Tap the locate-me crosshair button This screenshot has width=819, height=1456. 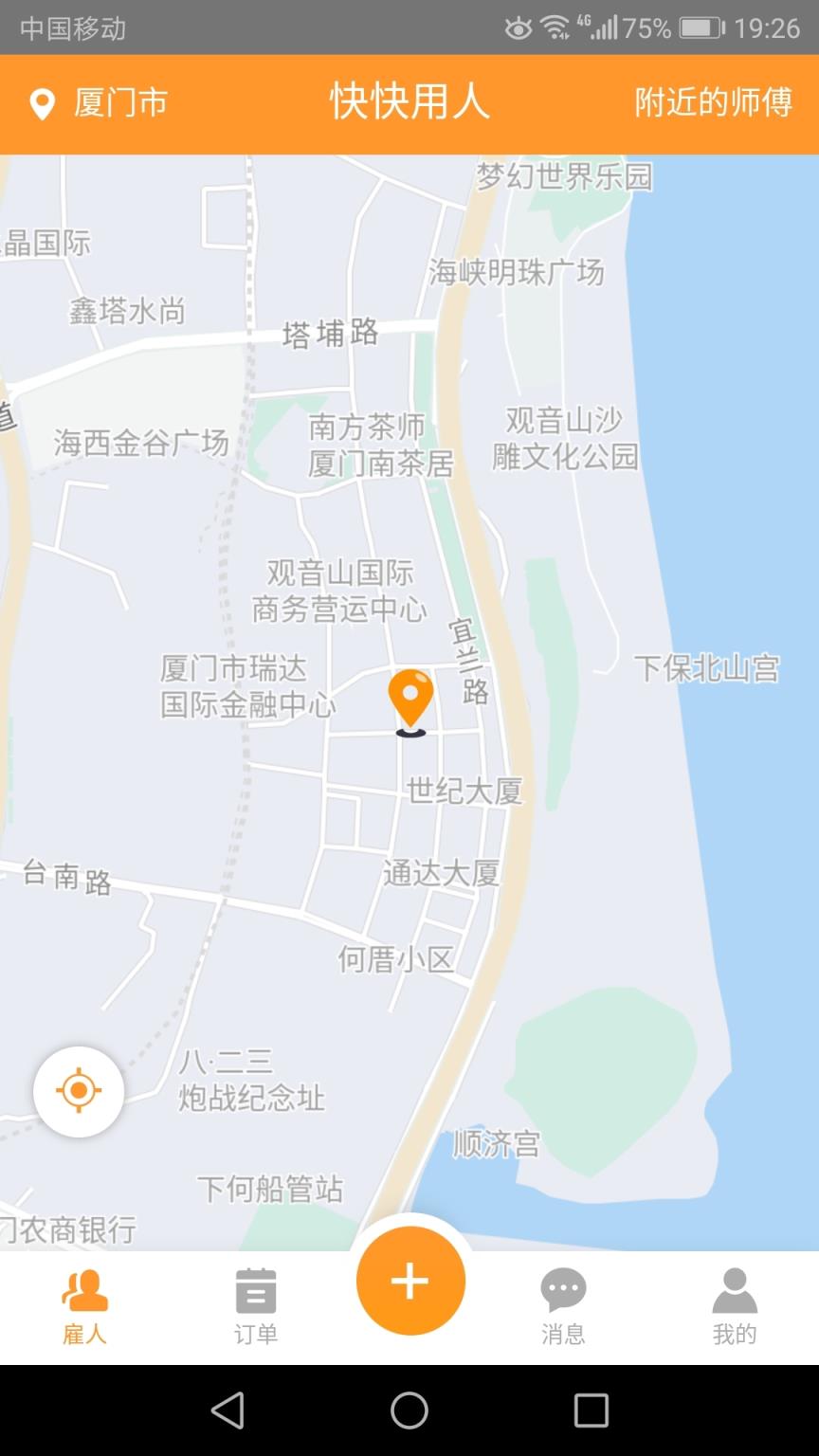78,1092
